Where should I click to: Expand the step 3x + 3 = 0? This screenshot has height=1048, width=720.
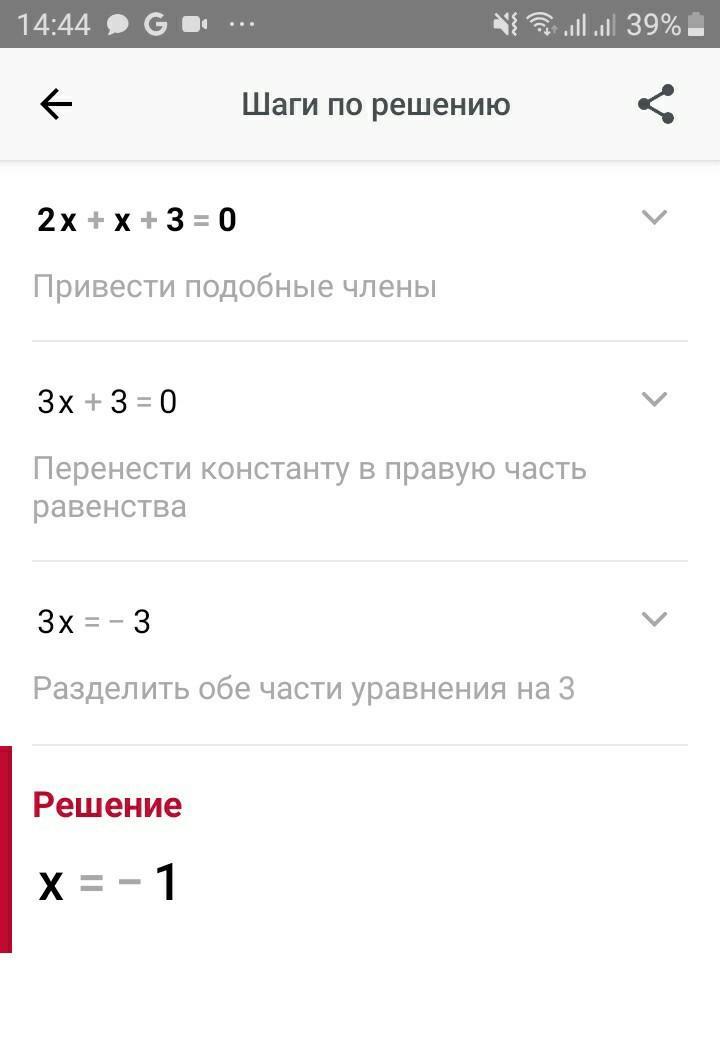(x=654, y=400)
